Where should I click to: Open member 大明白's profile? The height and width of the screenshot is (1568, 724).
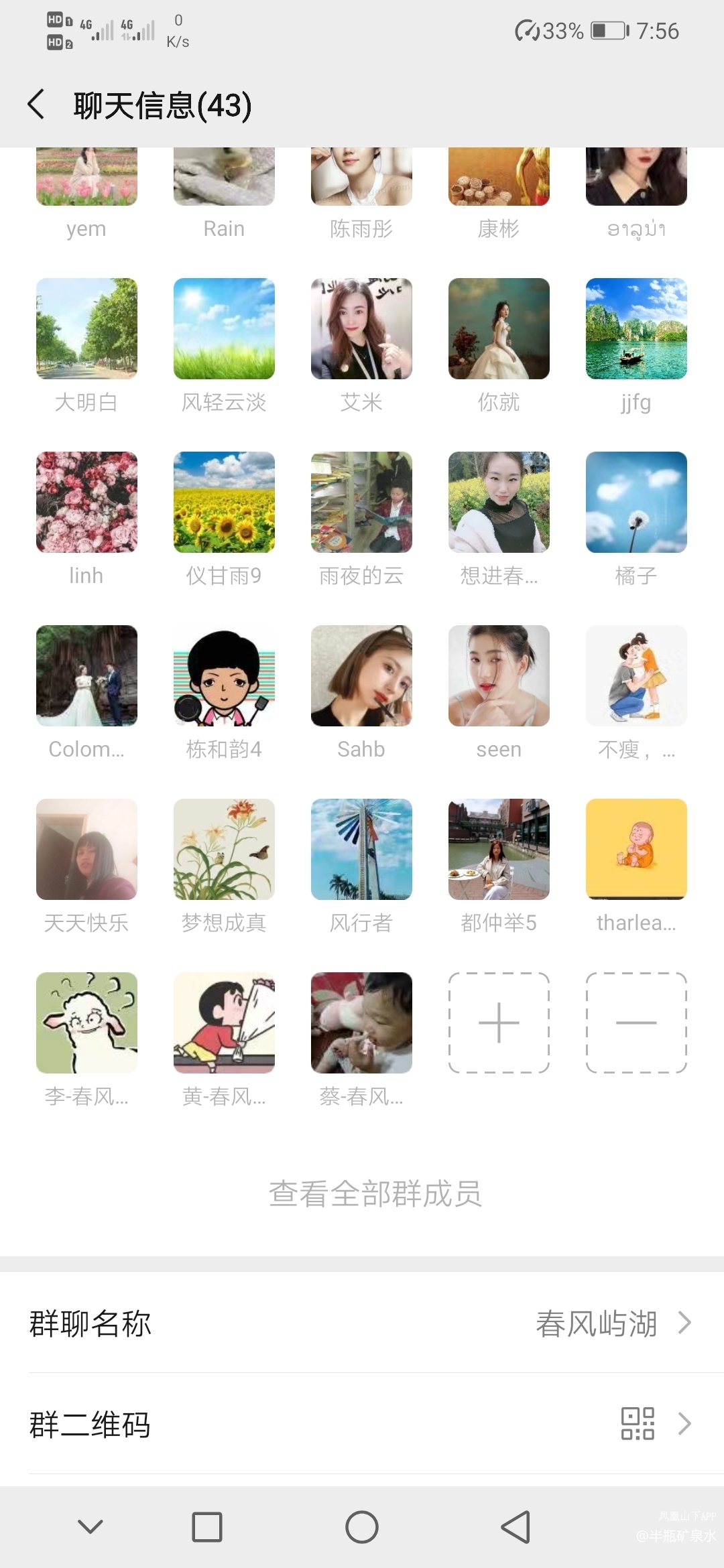86,328
